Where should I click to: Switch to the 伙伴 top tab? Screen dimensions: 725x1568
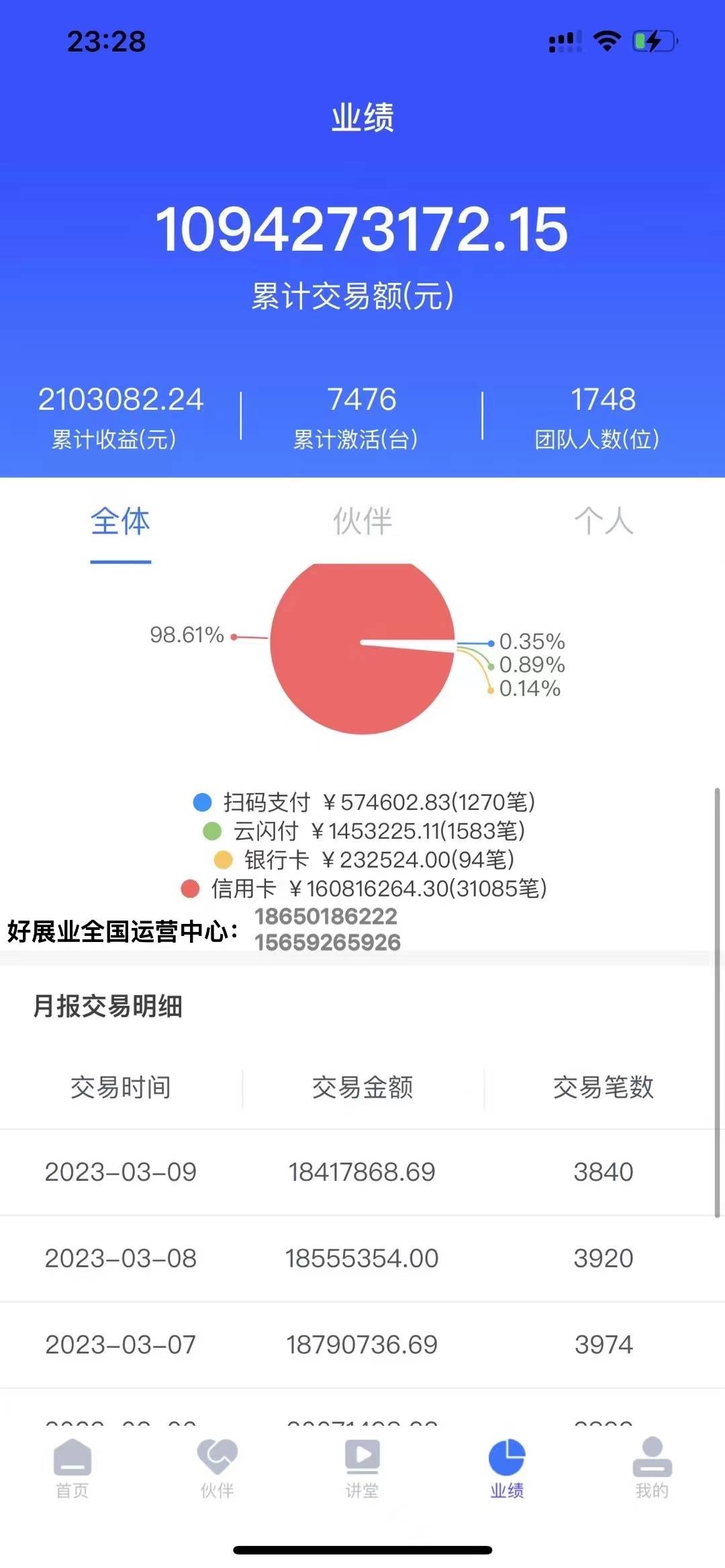coord(362,521)
